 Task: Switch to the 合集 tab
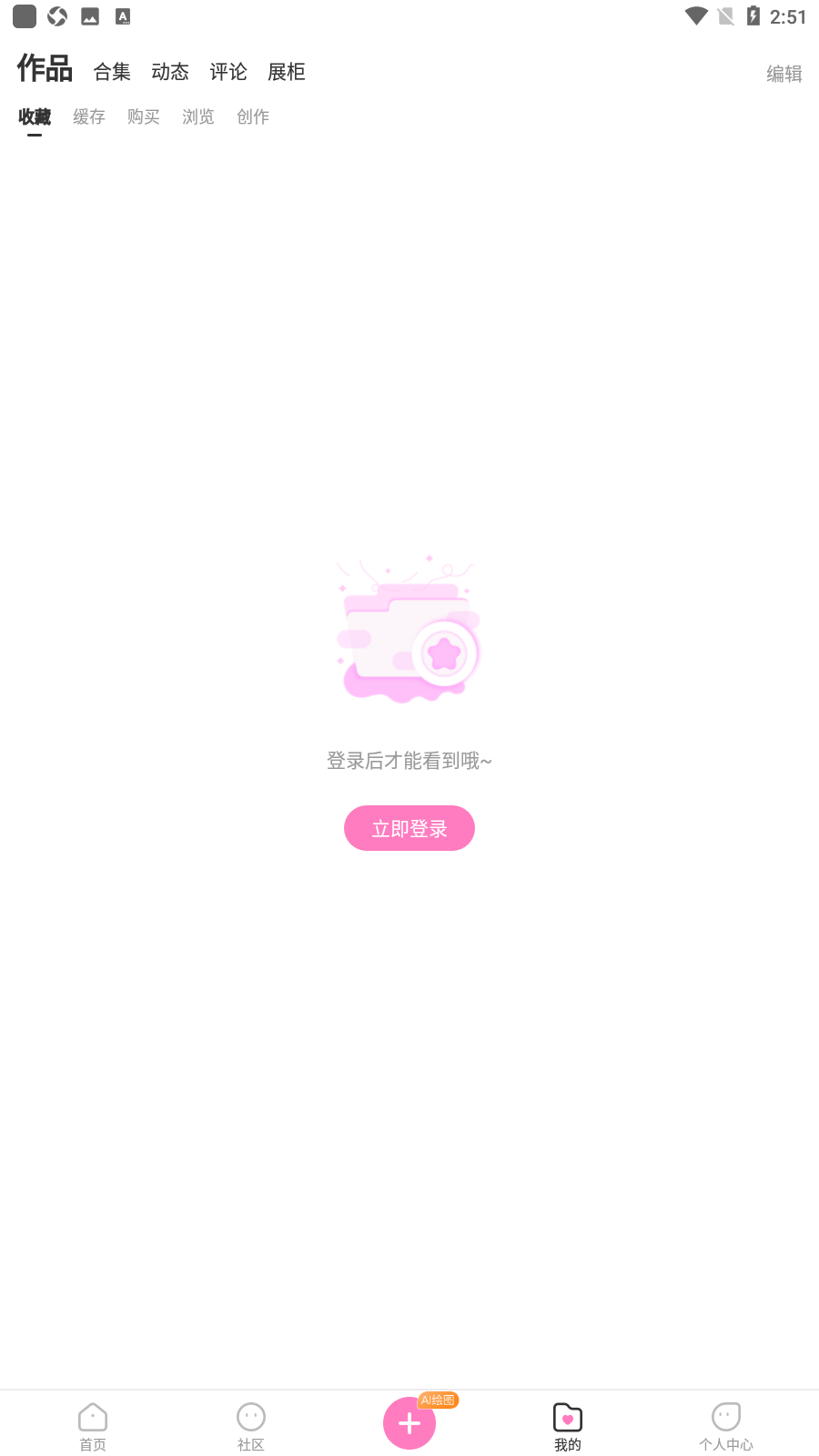112,72
